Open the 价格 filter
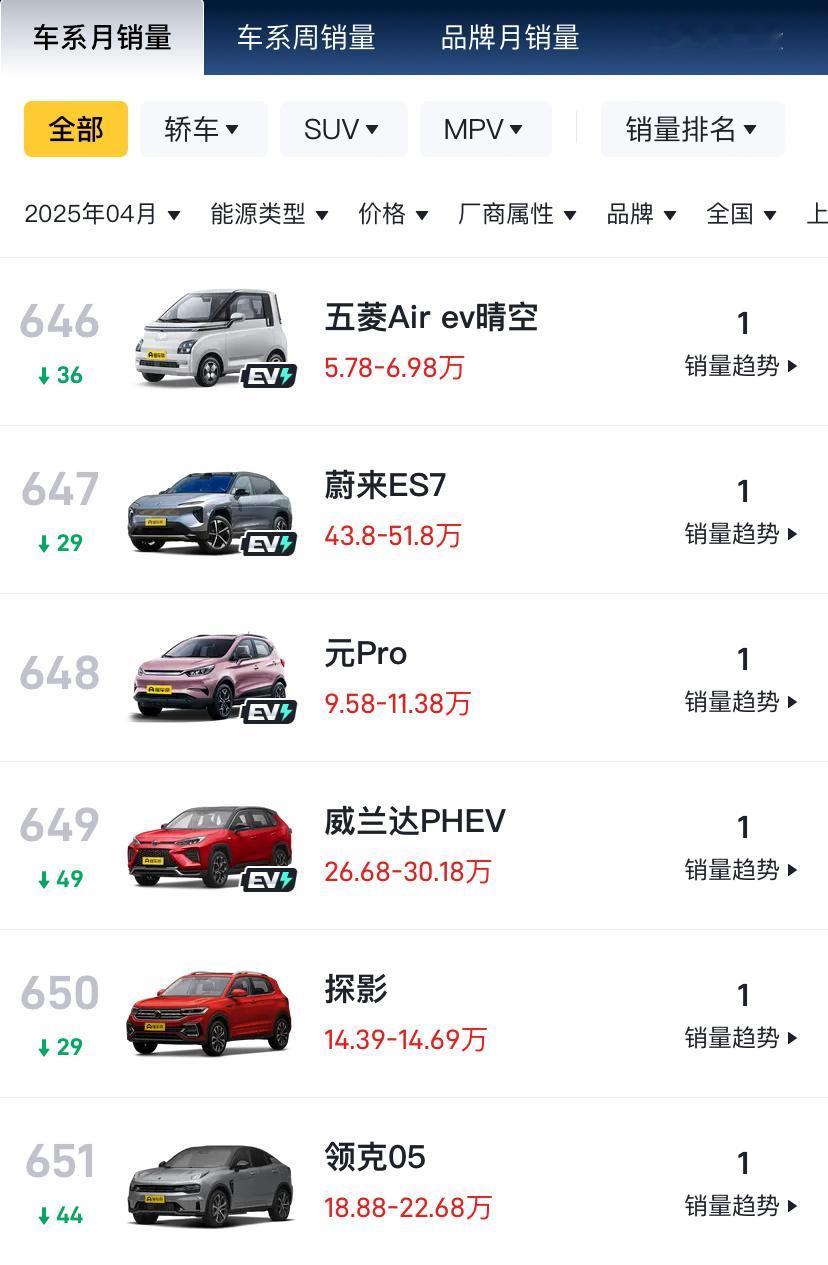 (393, 214)
